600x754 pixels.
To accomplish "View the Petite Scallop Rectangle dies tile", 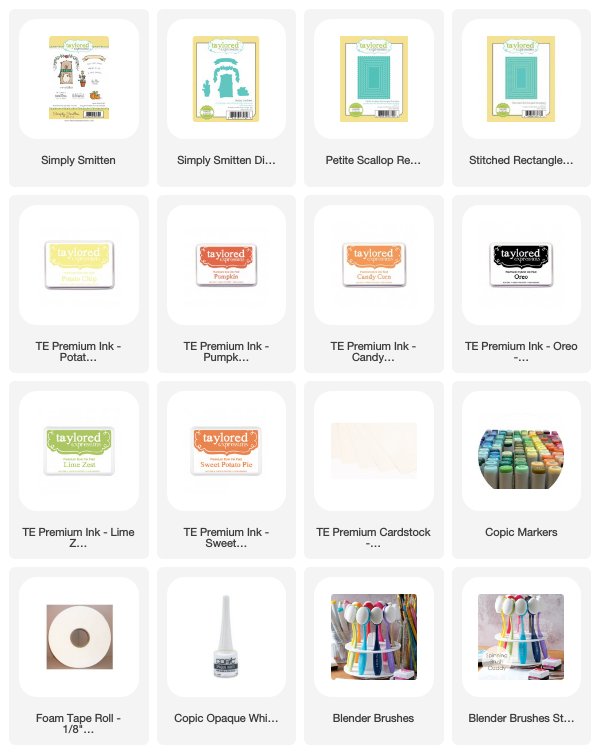I will (374, 80).
